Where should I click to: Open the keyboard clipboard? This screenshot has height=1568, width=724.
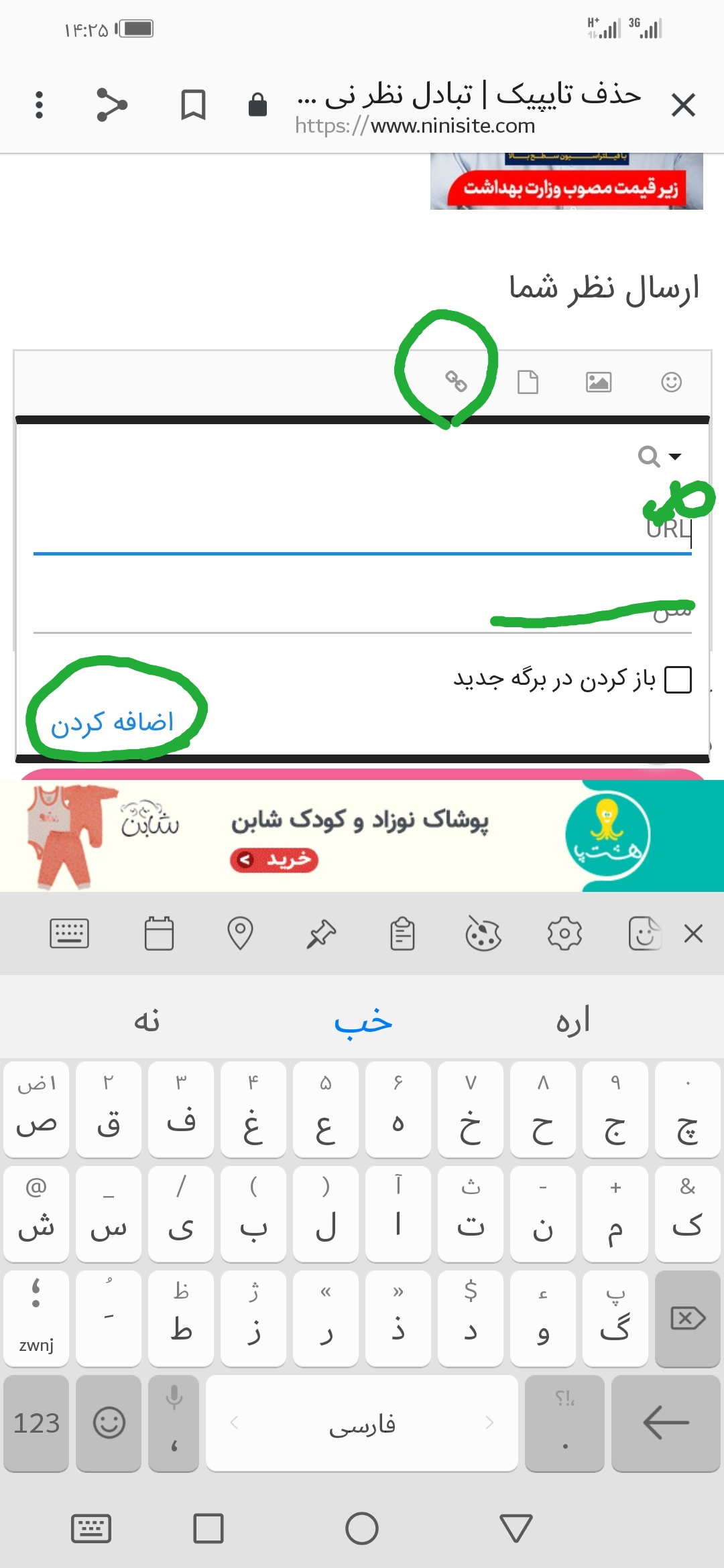click(402, 933)
